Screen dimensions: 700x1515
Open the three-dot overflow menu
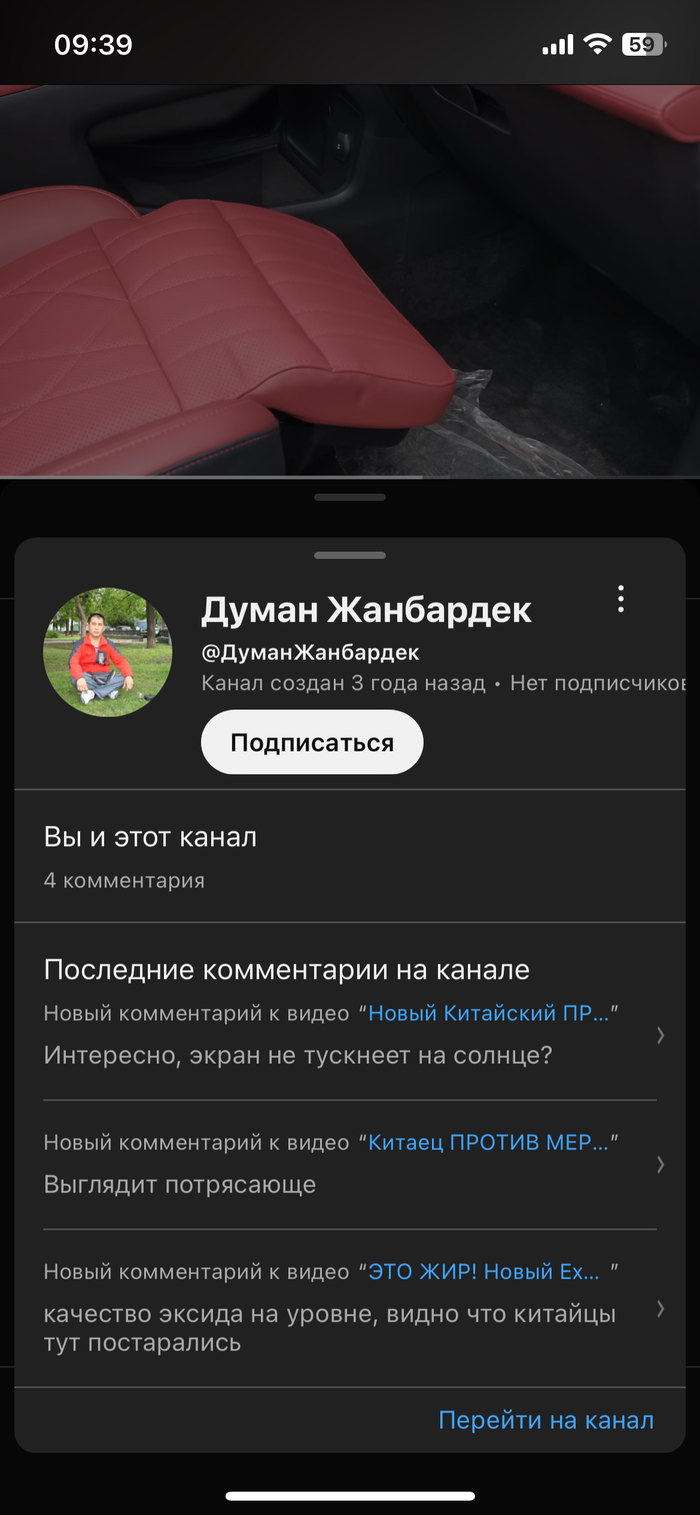click(x=621, y=599)
